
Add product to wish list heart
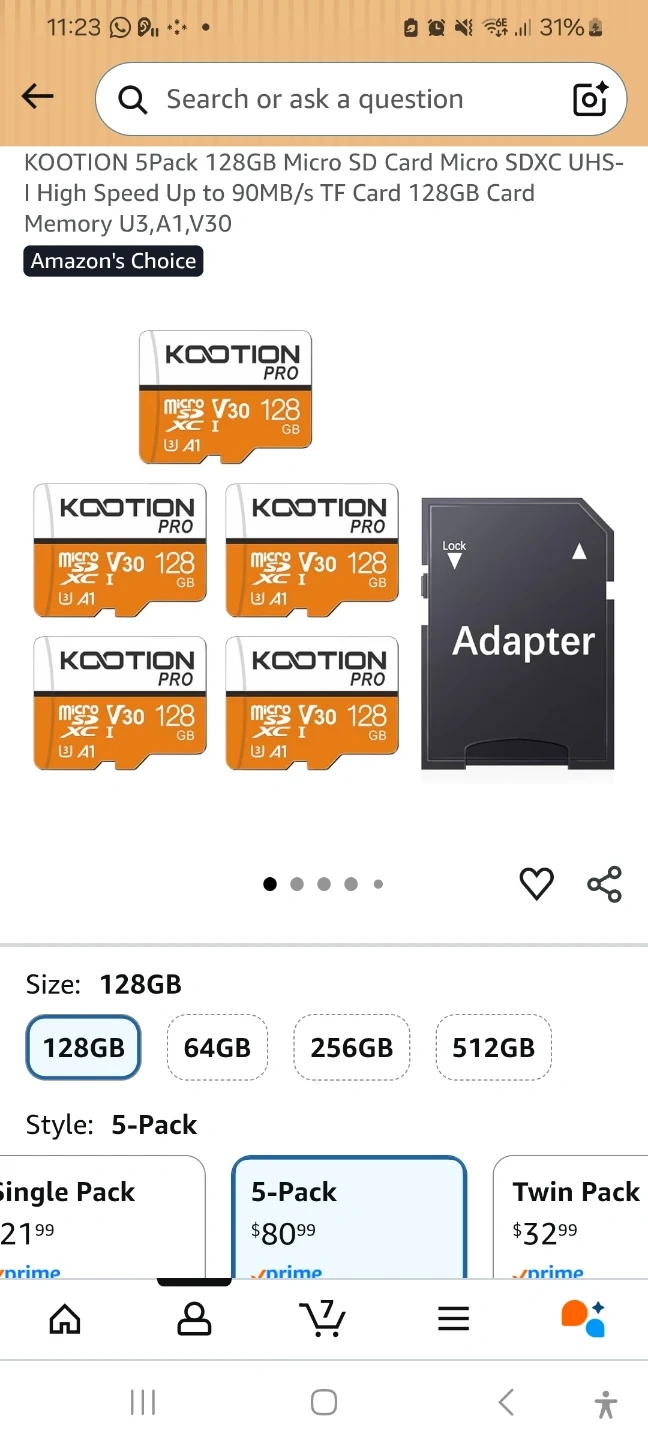coord(537,884)
